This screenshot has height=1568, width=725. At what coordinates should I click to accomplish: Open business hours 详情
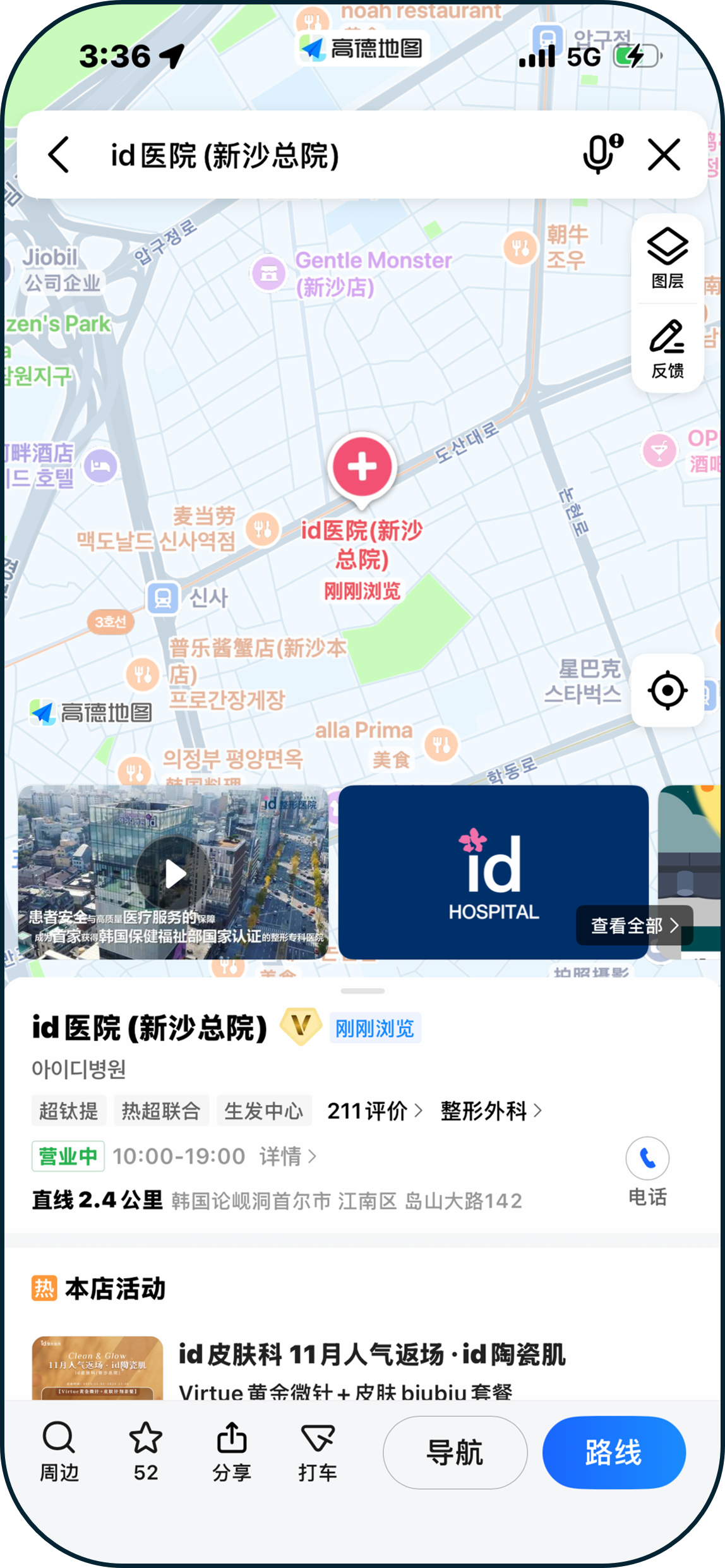click(x=287, y=1156)
